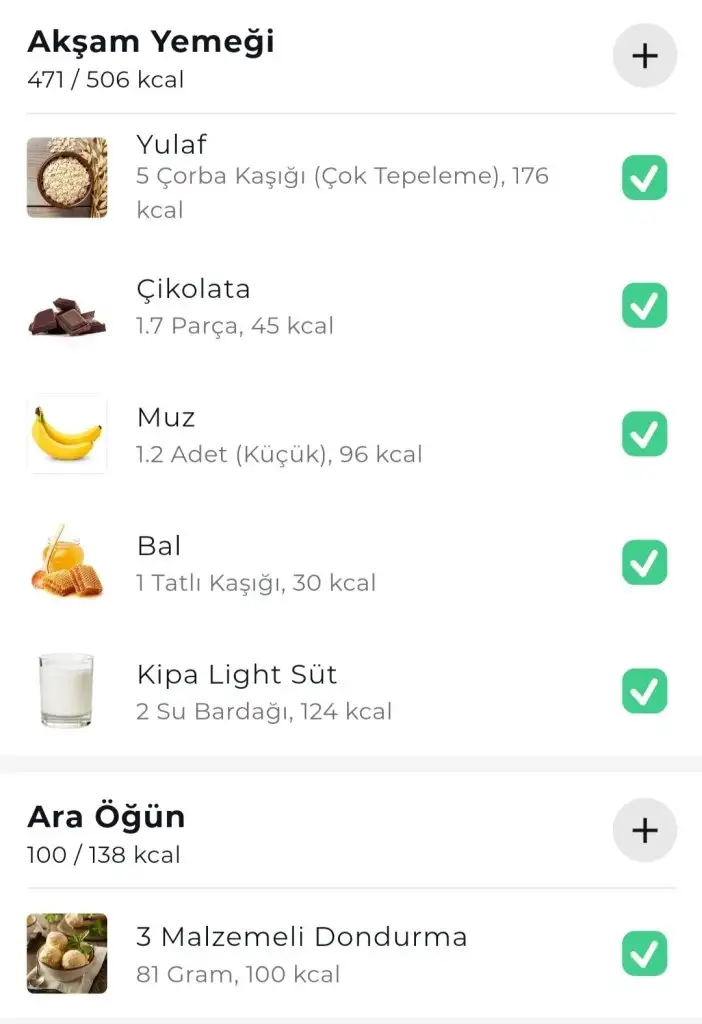Open the Bal food entry

[x=300, y=562]
